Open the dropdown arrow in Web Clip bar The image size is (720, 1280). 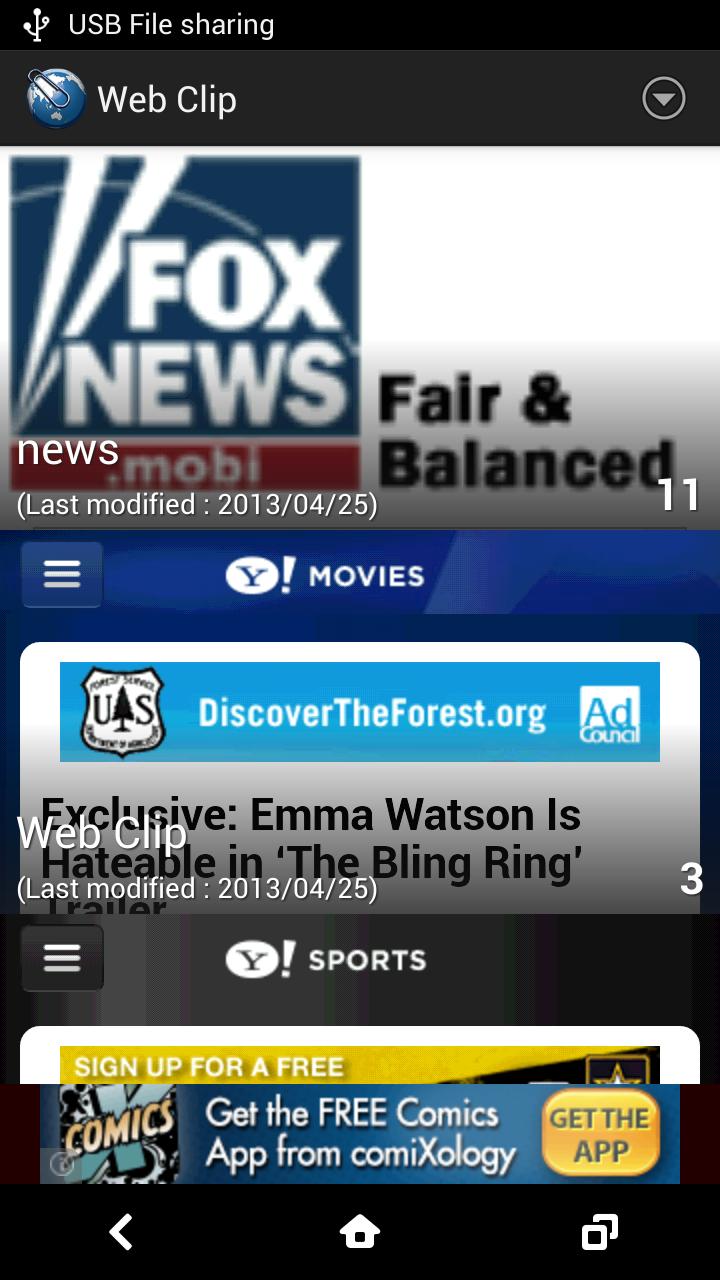663,99
